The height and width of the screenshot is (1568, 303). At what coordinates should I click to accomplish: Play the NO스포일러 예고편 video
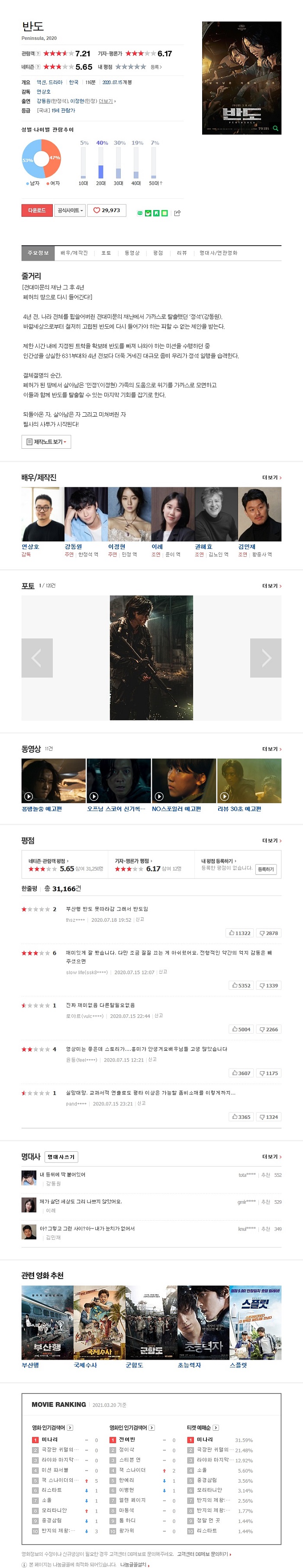click(184, 781)
